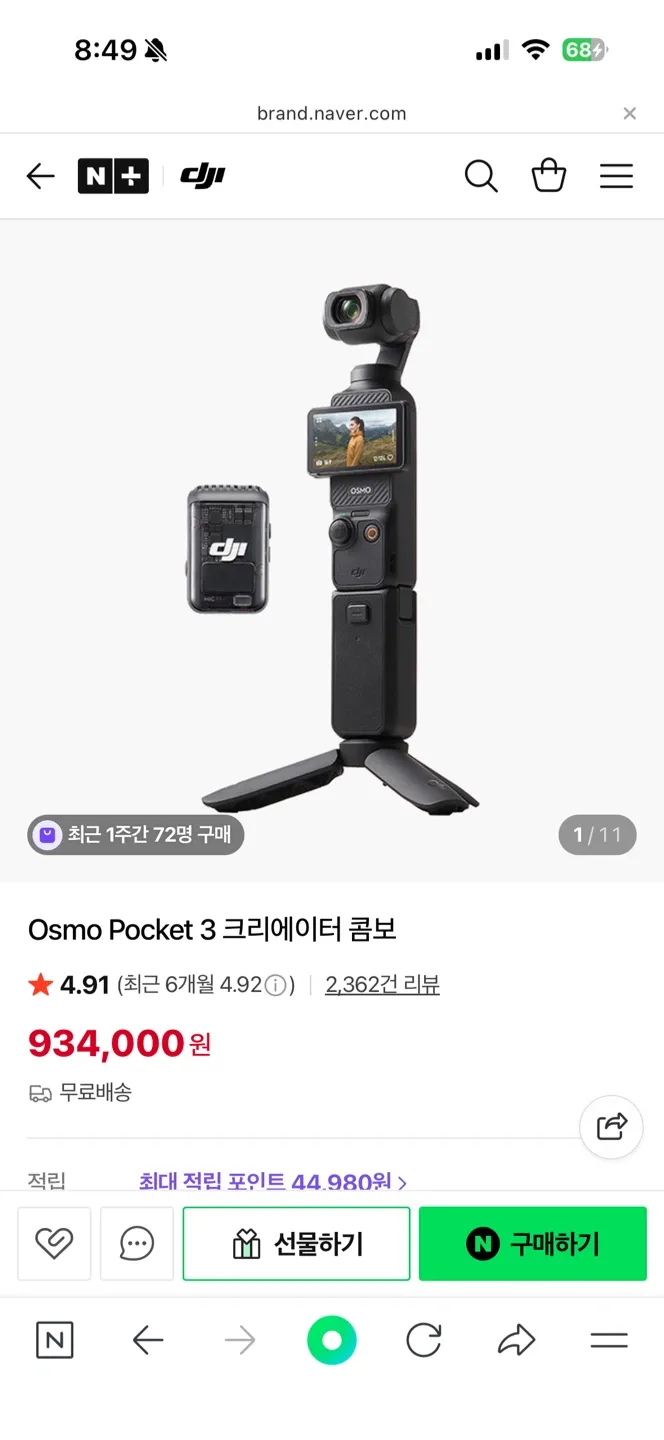The width and height of the screenshot is (664, 1440).
Task: Search within the DJI store
Action: (x=481, y=177)
